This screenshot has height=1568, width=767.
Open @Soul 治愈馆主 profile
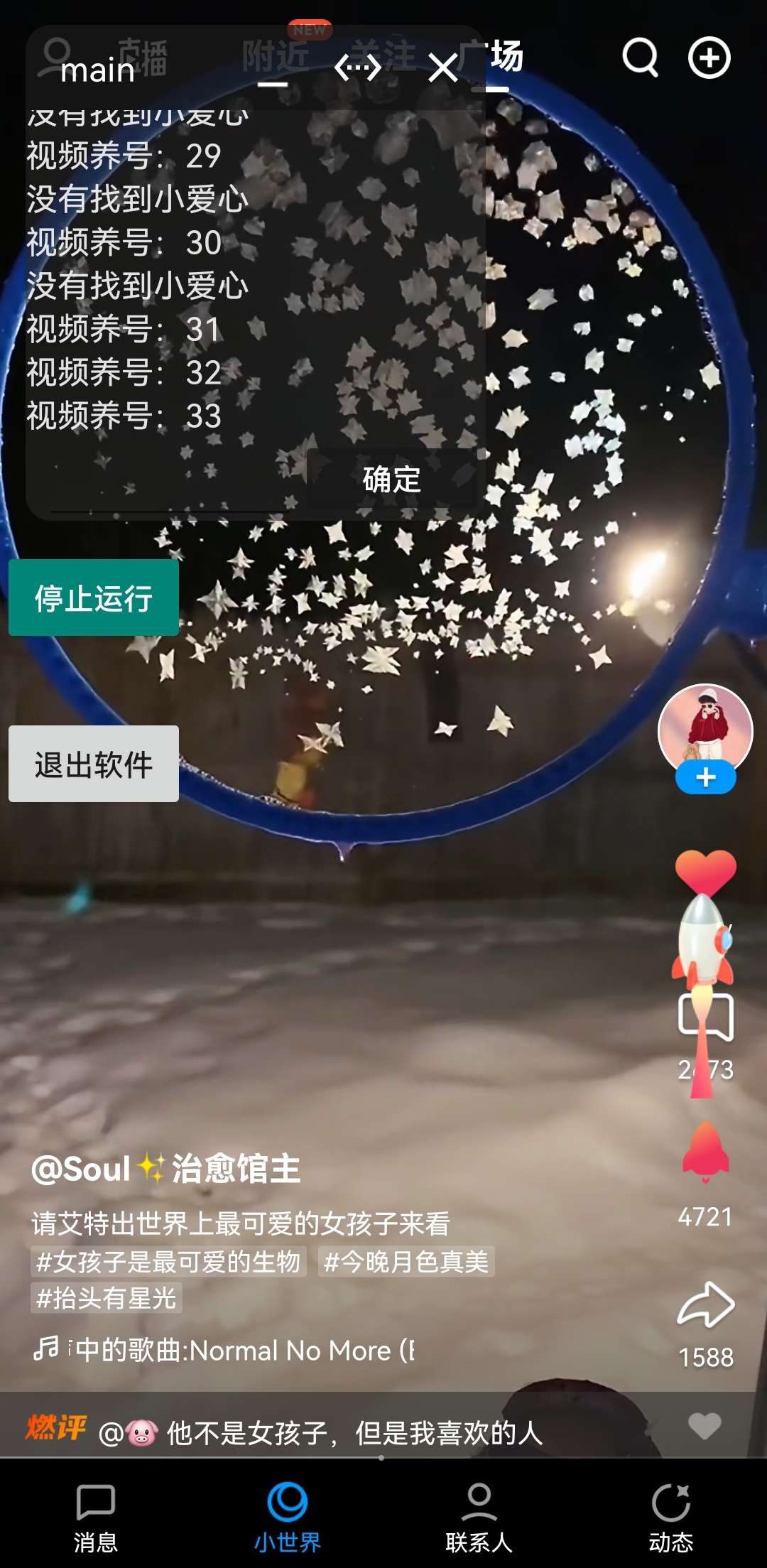166,1169
